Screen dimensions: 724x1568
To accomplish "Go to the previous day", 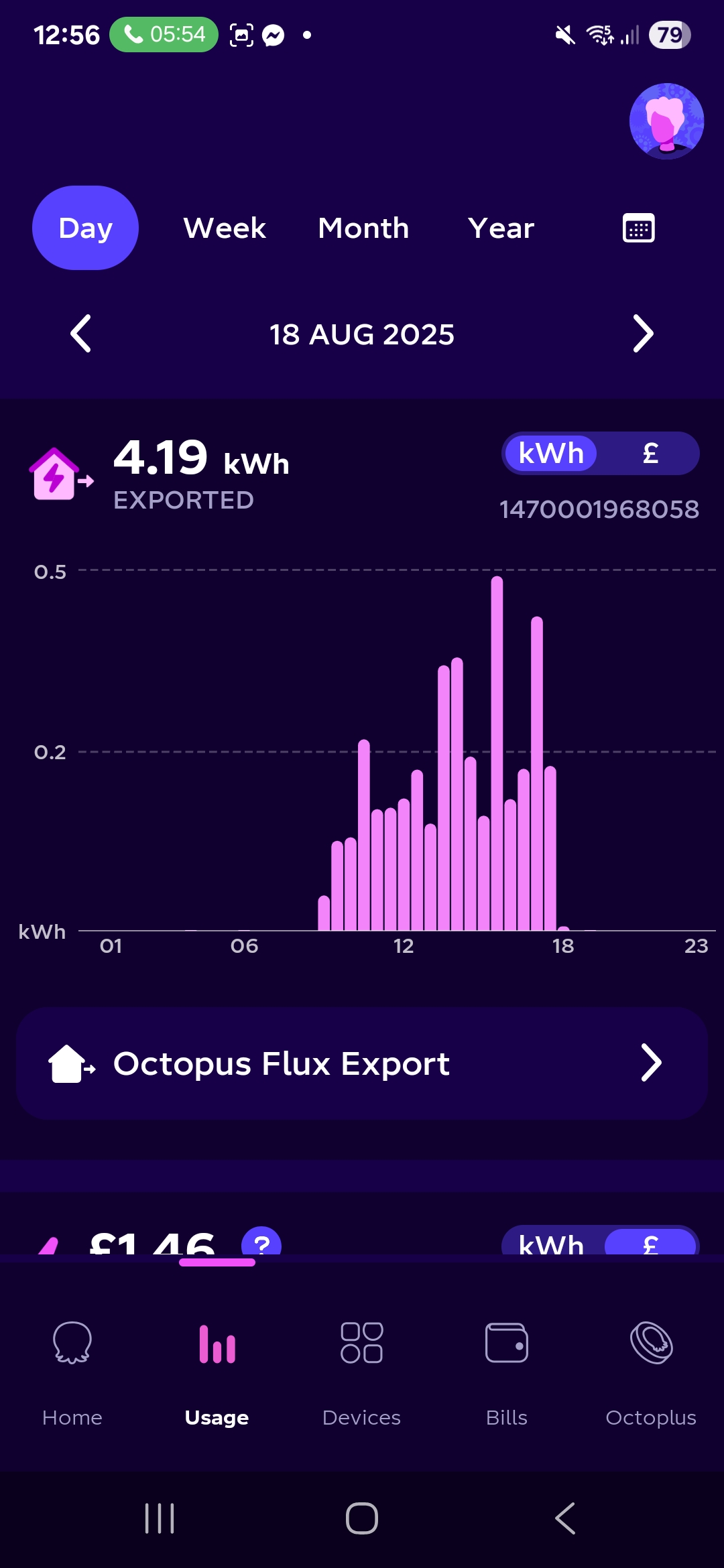I will point(81,334).
